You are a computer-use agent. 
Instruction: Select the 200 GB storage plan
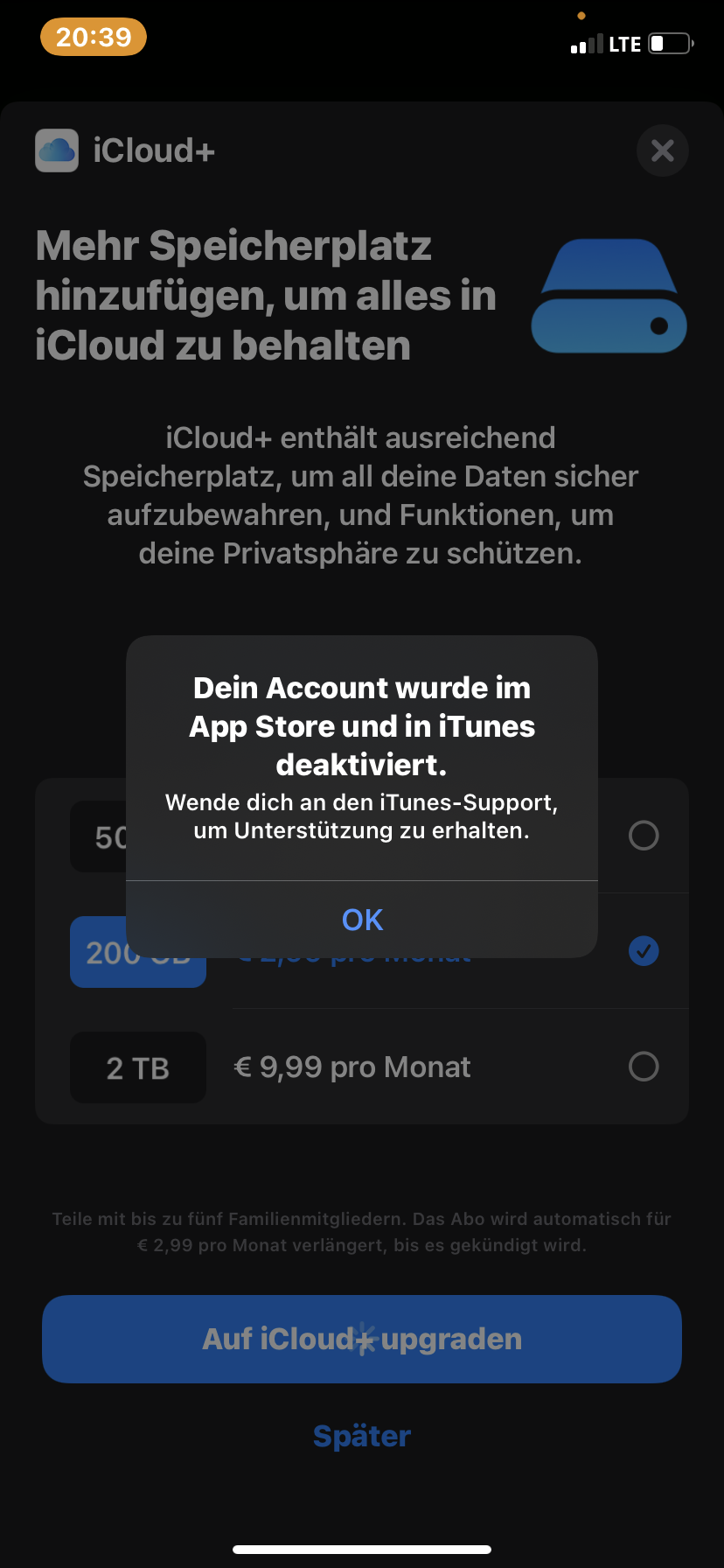point(643,951)
